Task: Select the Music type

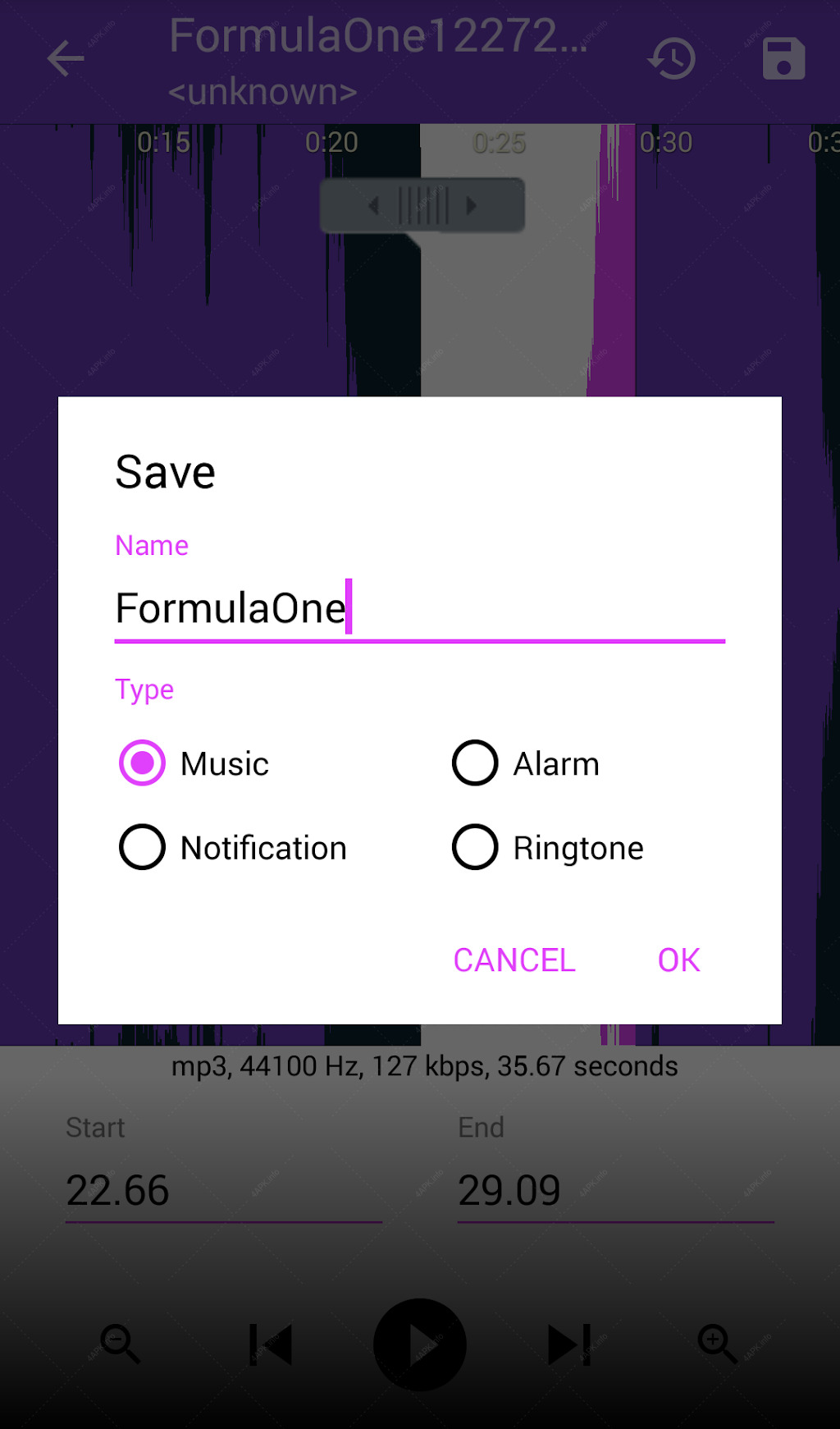Action: coord(194,763)
